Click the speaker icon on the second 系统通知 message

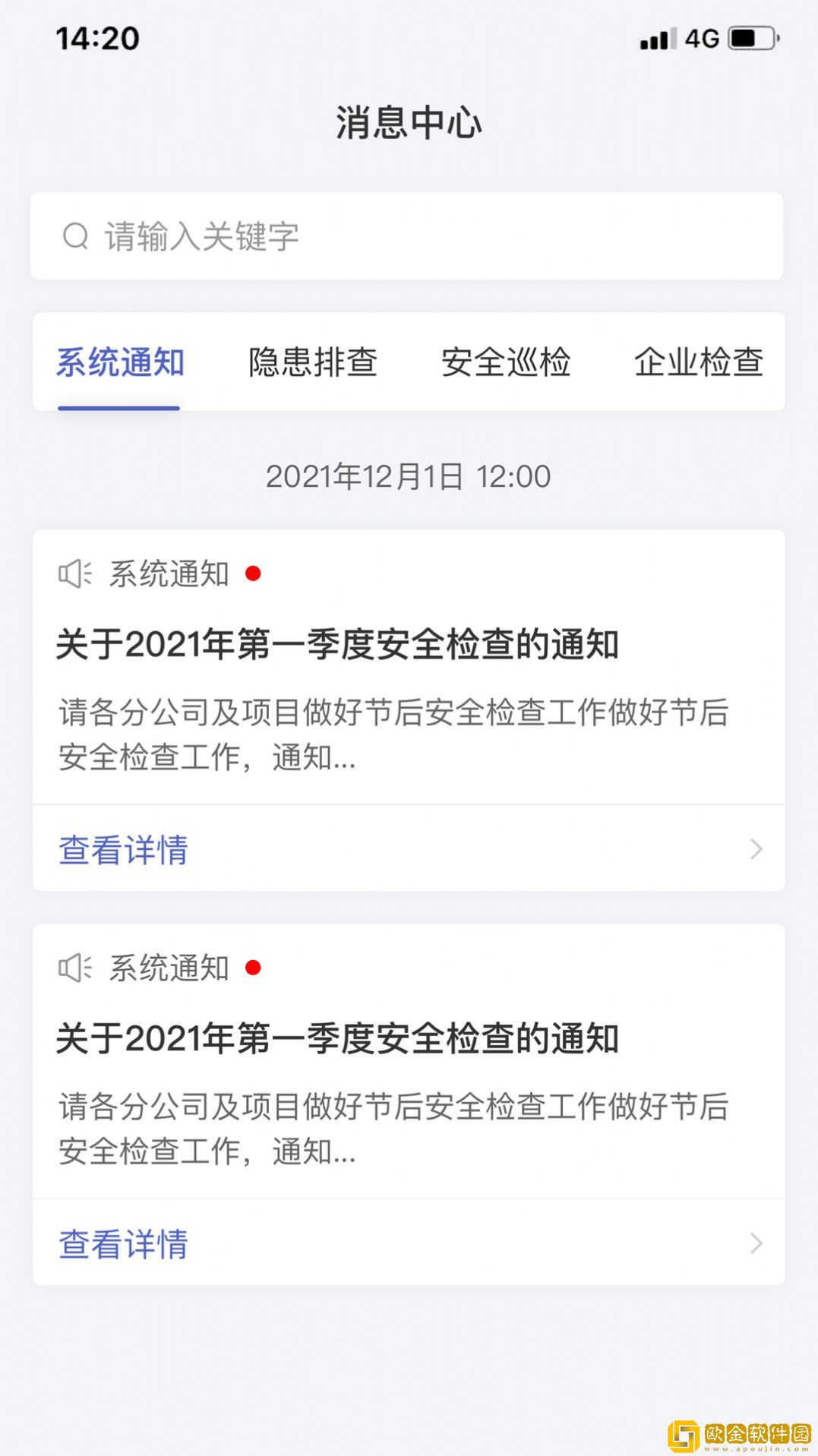[75, 968]
